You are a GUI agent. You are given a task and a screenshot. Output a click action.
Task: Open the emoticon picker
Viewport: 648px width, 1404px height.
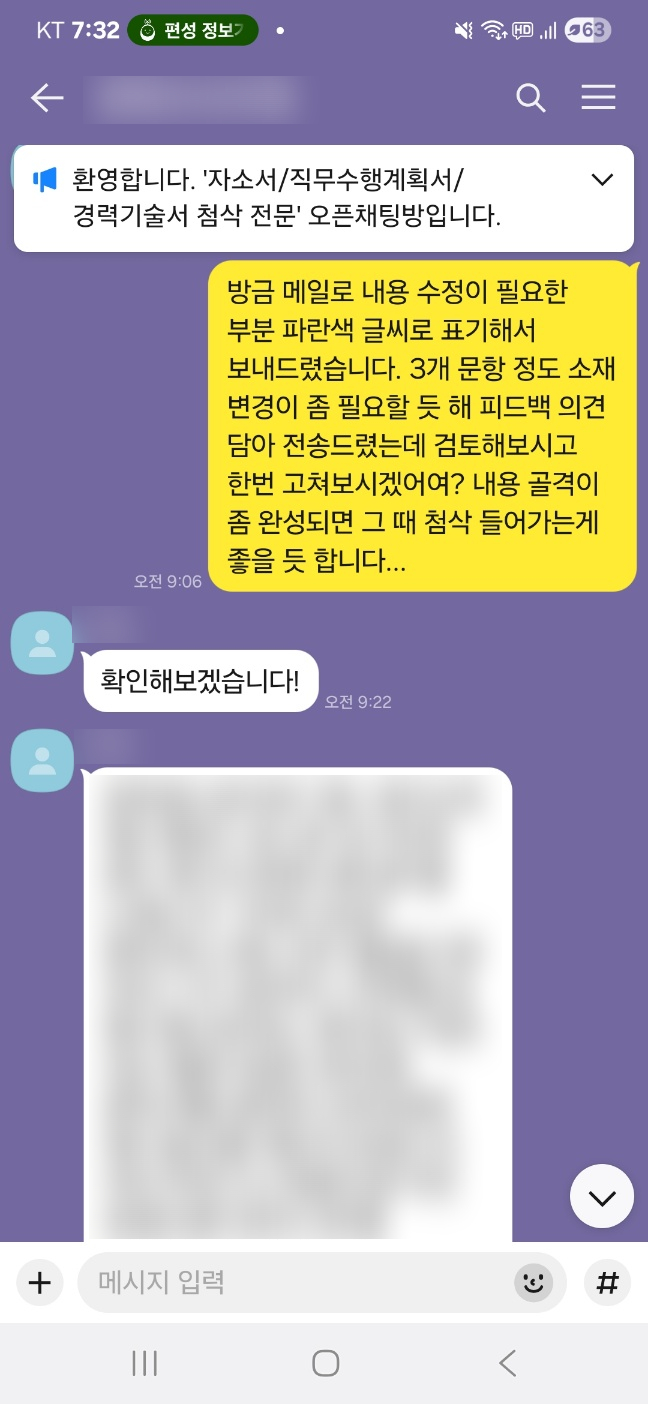tap(534, 1282)
